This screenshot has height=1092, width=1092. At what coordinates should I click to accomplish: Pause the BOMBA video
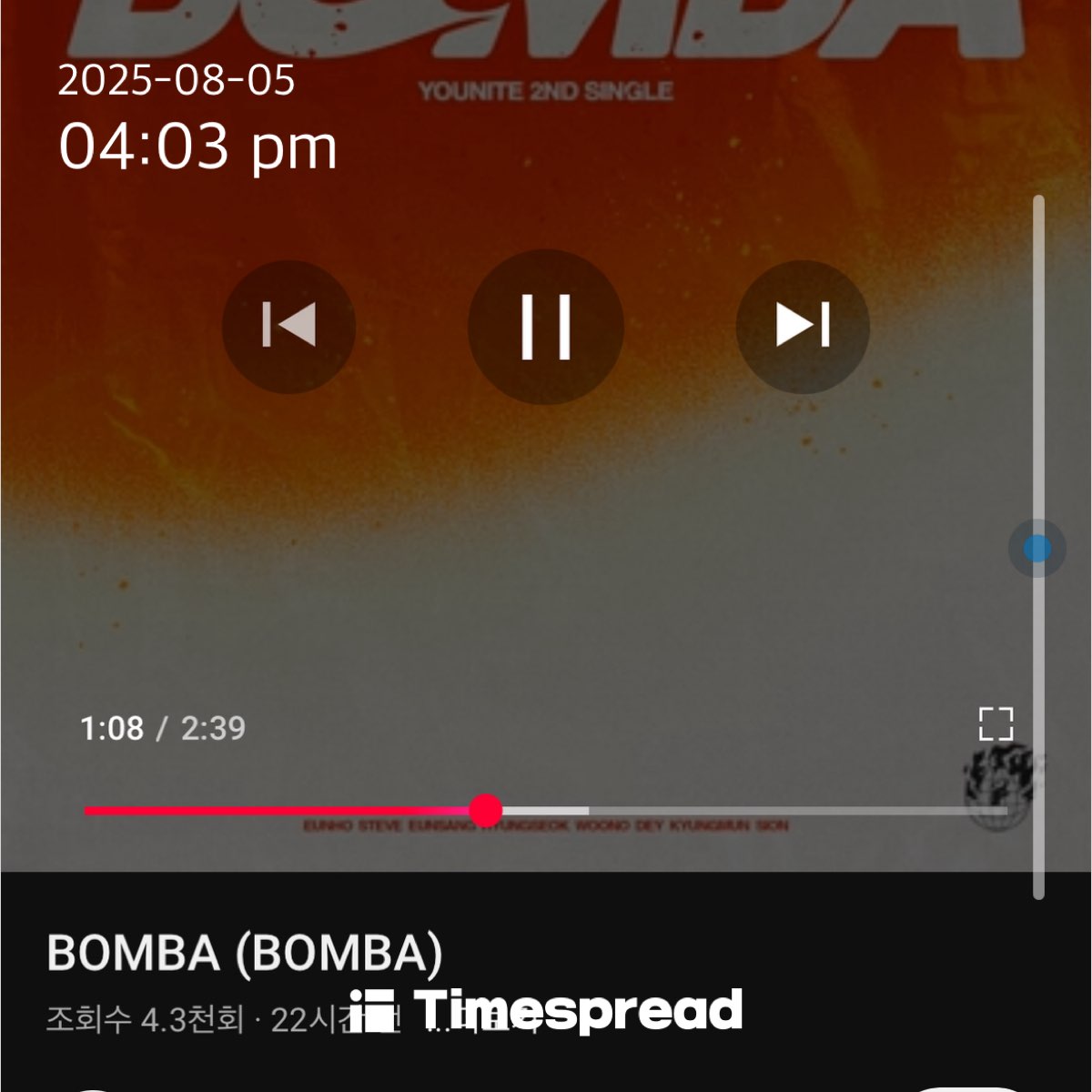pyautogui.click(x=545, y=327)
